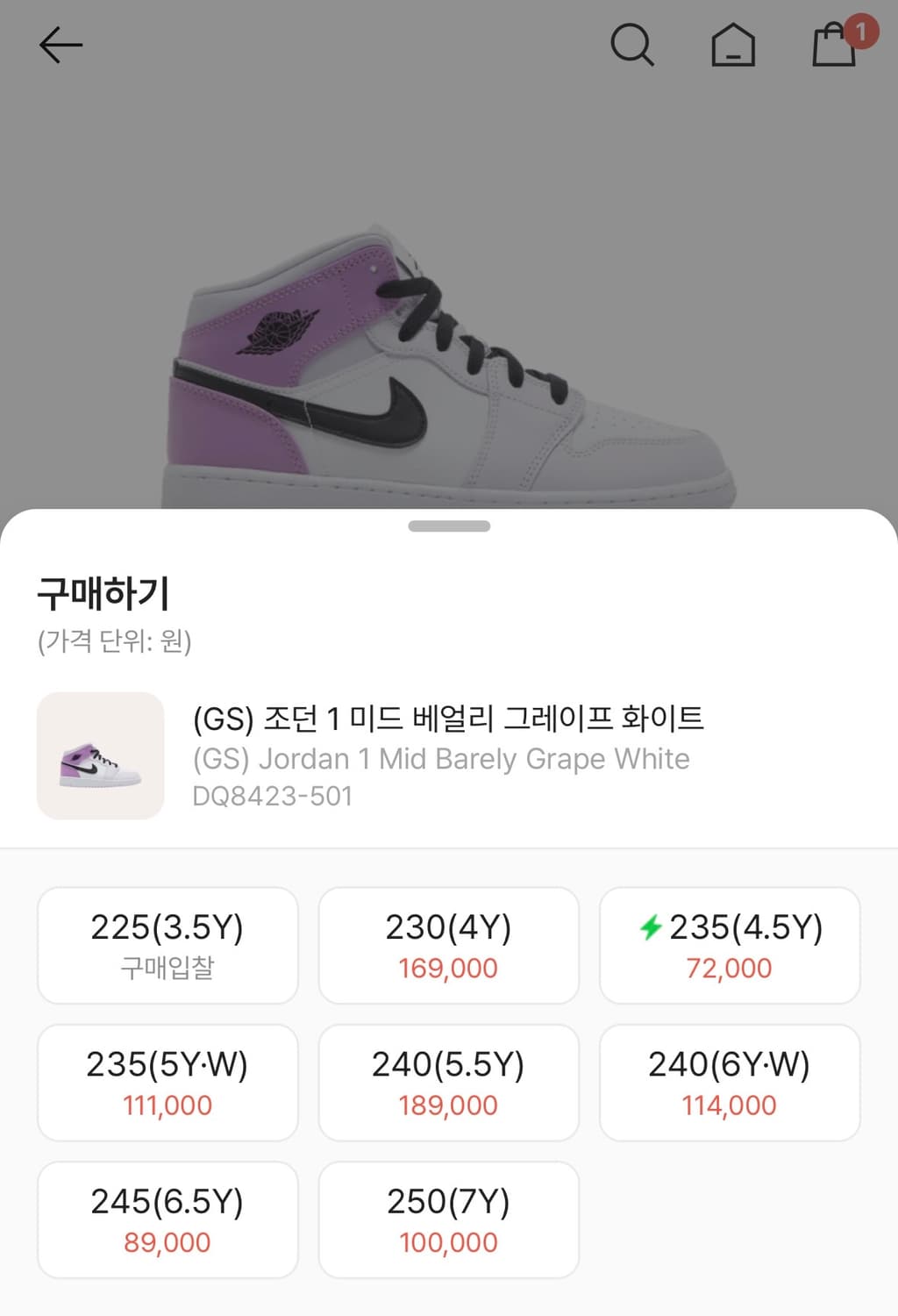Go to the home screen icon

point(733,46)
